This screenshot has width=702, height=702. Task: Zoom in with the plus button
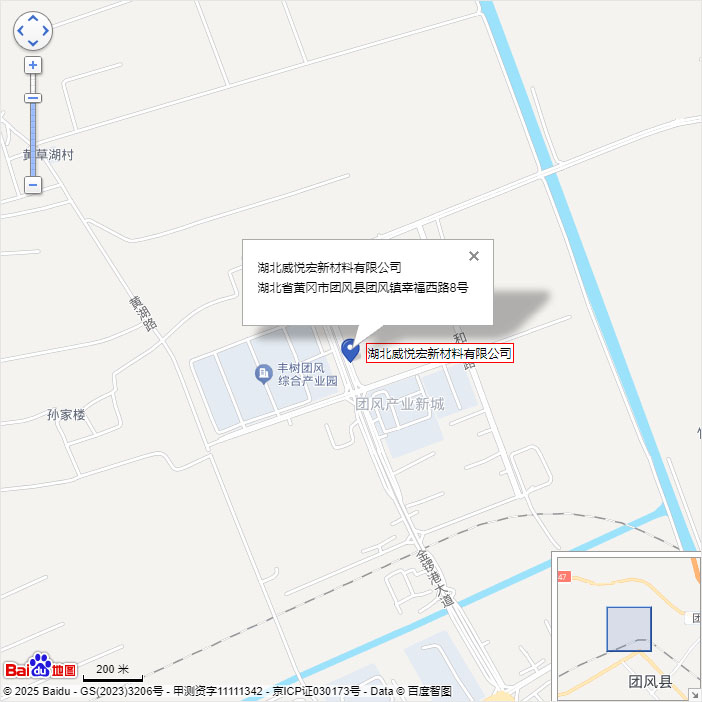pos(33,65)
